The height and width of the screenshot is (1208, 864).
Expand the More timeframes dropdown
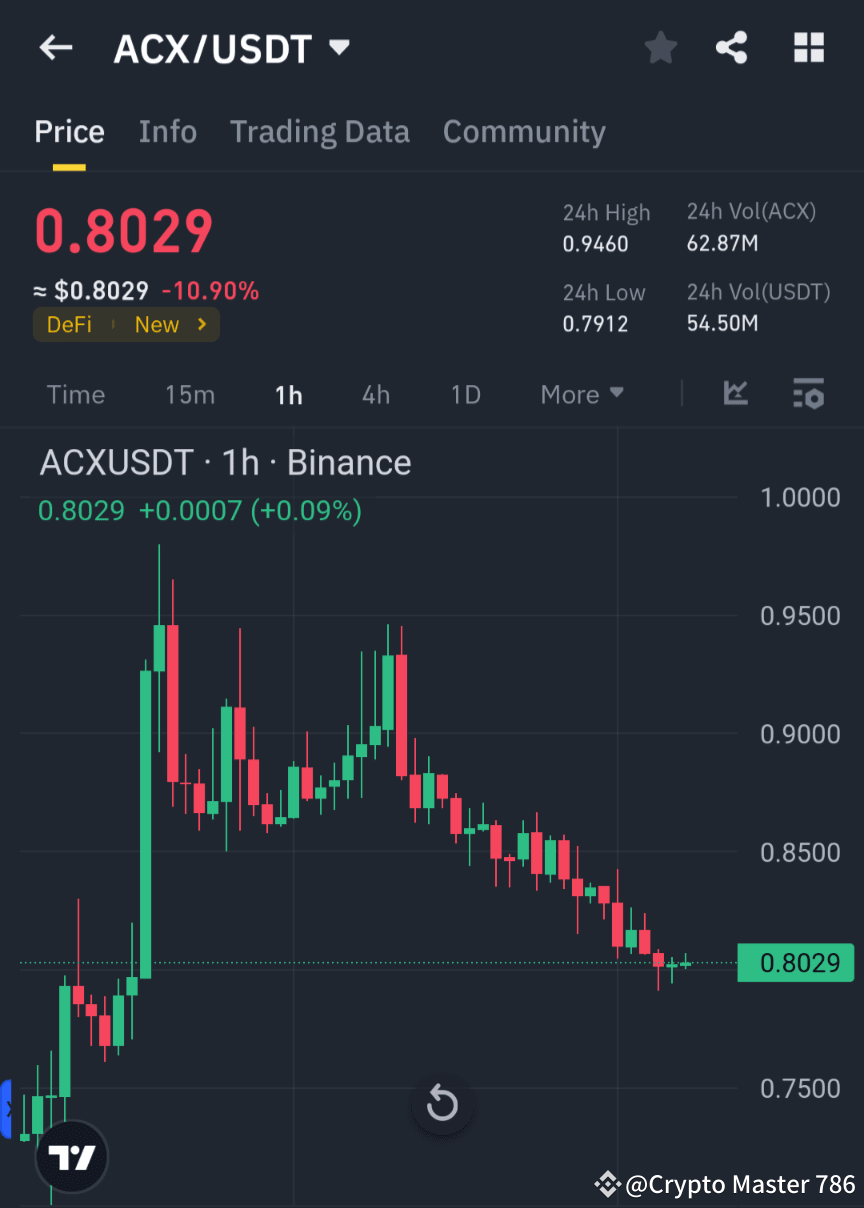582,394
